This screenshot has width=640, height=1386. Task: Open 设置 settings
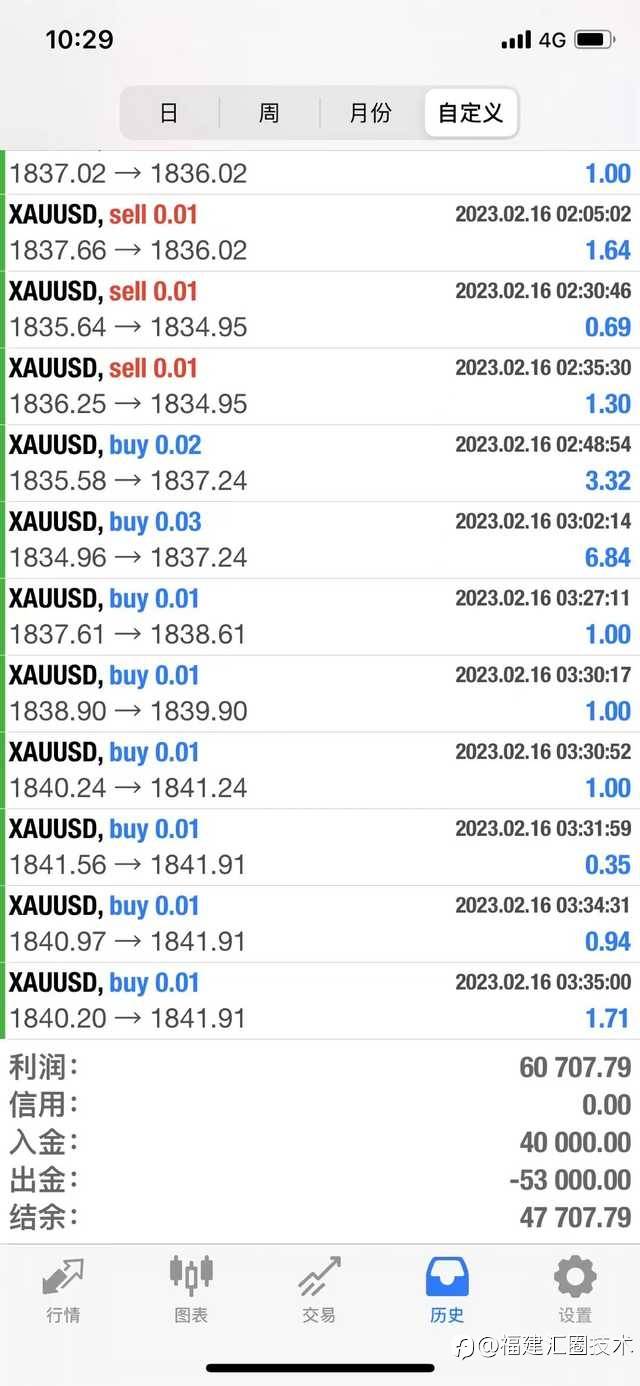tap(575, 1290)
